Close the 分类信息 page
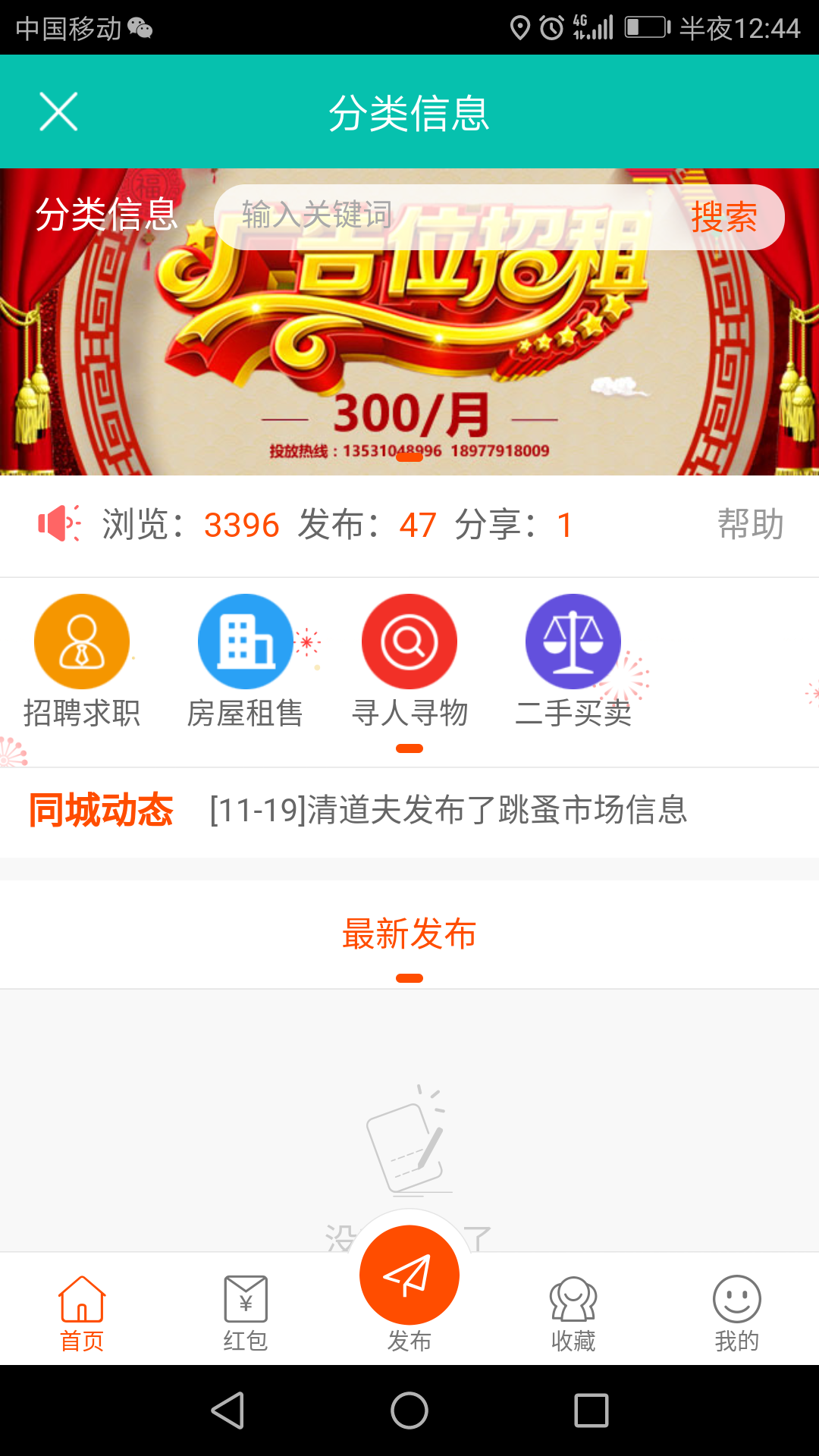 58,112
